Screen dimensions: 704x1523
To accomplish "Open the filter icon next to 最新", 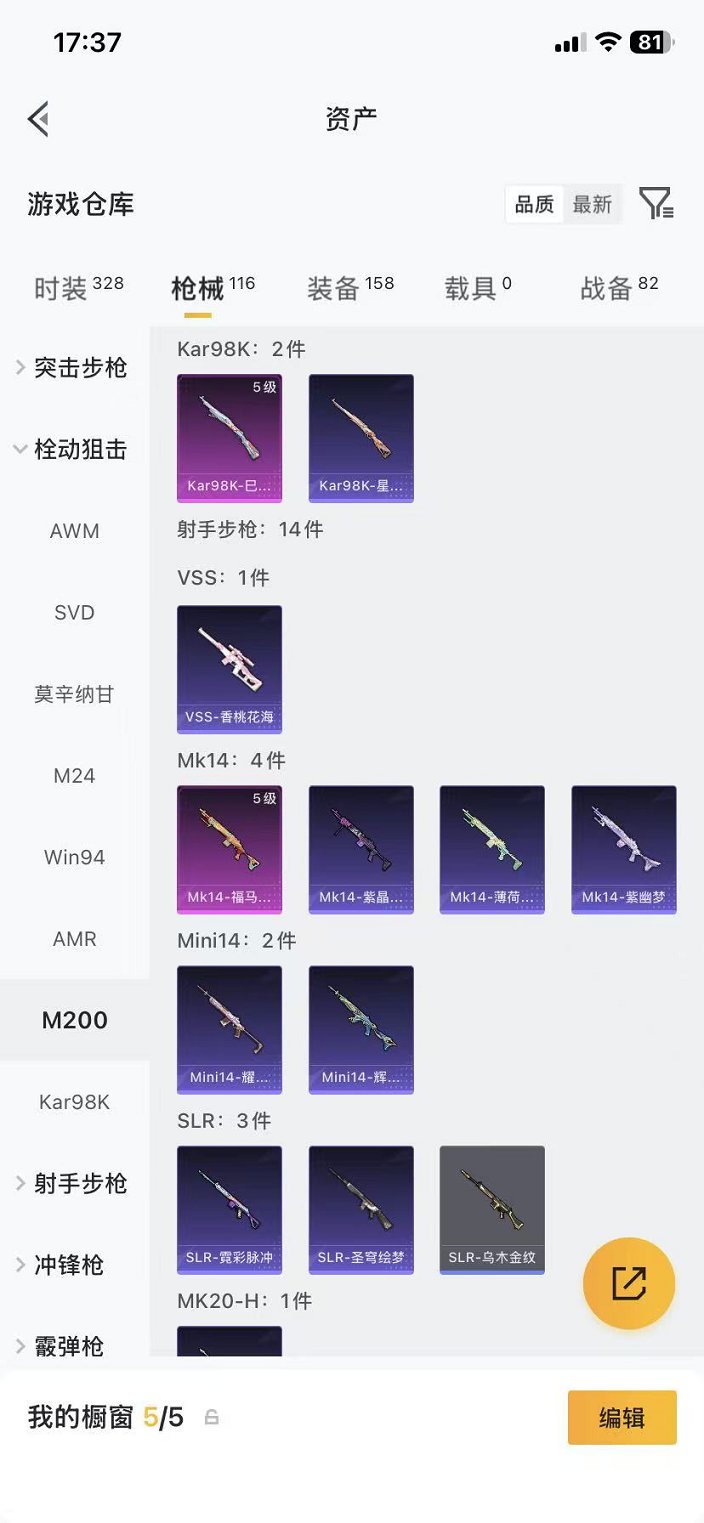I will click(656, 204).
